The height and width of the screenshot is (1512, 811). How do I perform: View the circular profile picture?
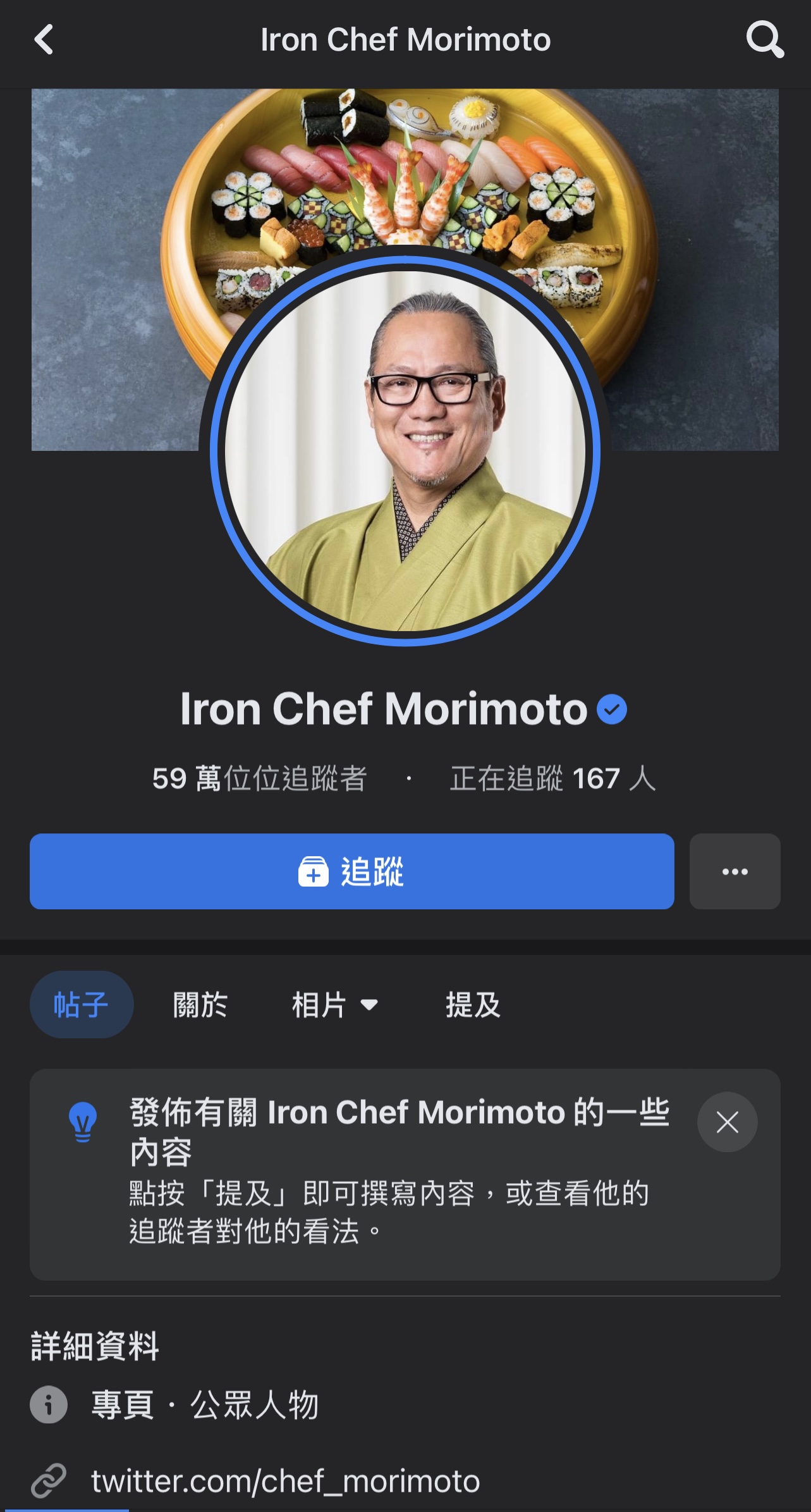[x=405, y=450]
